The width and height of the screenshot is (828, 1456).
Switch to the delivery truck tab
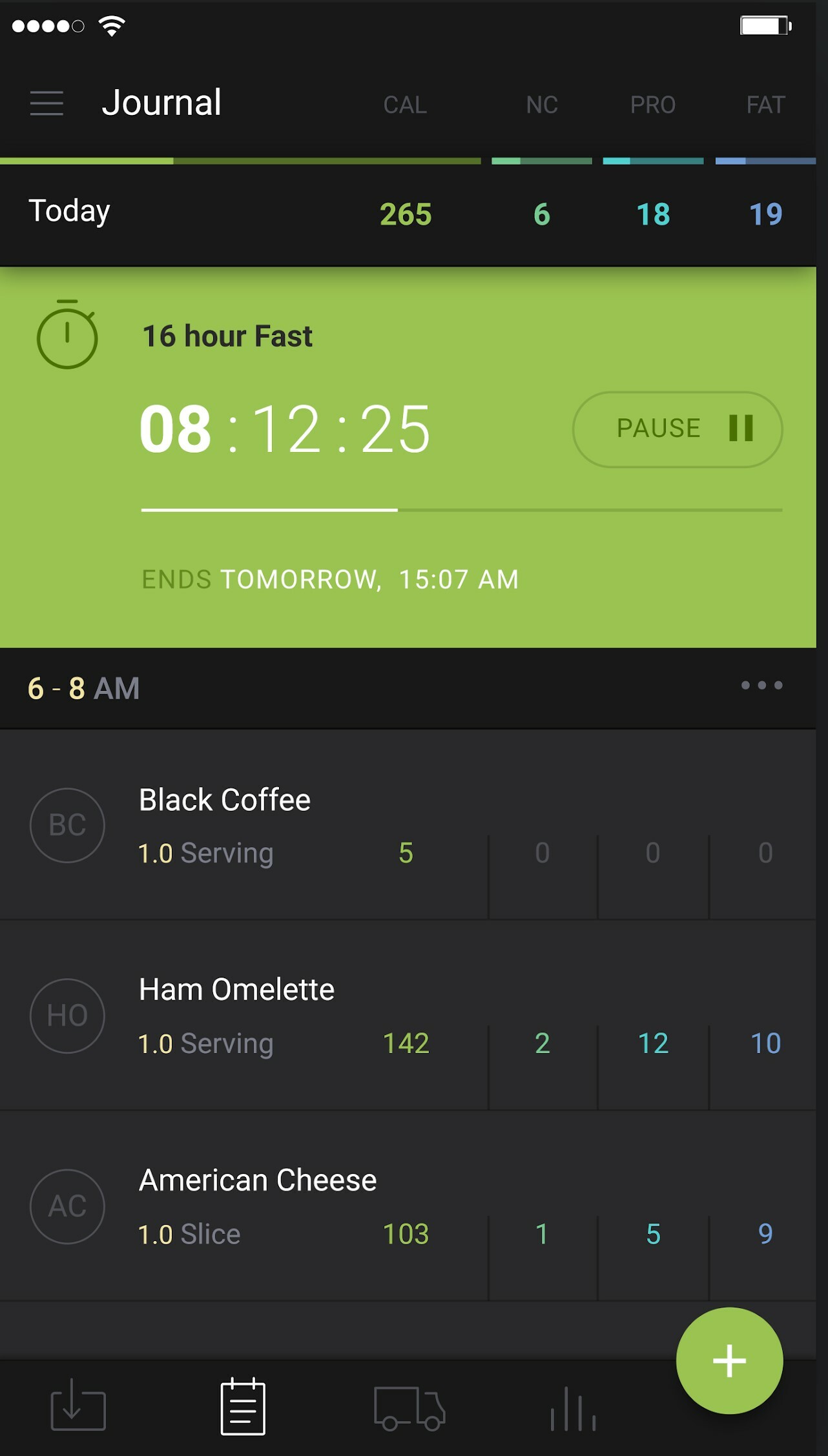pos(409,1408)
